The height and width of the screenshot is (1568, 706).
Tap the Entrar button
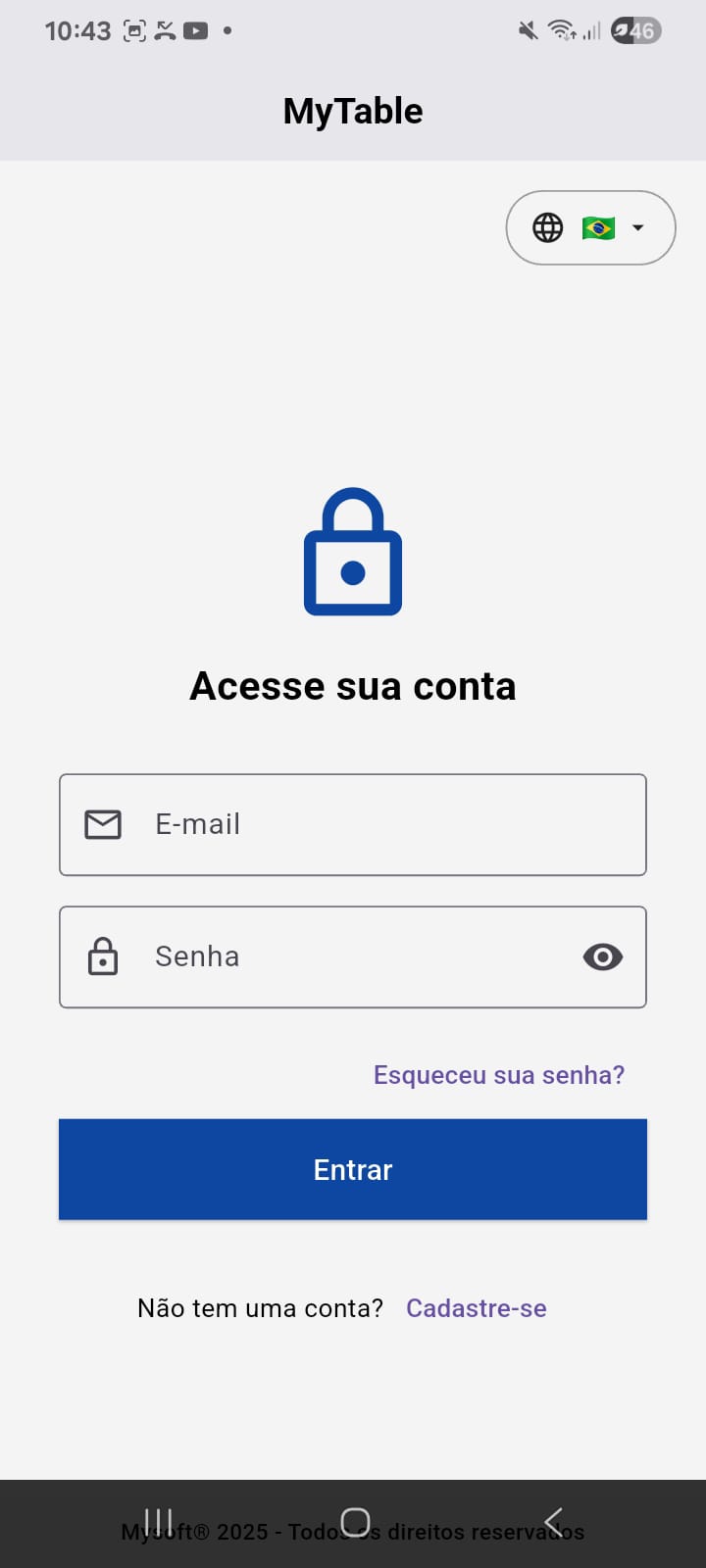click(x=353, y=1169)
